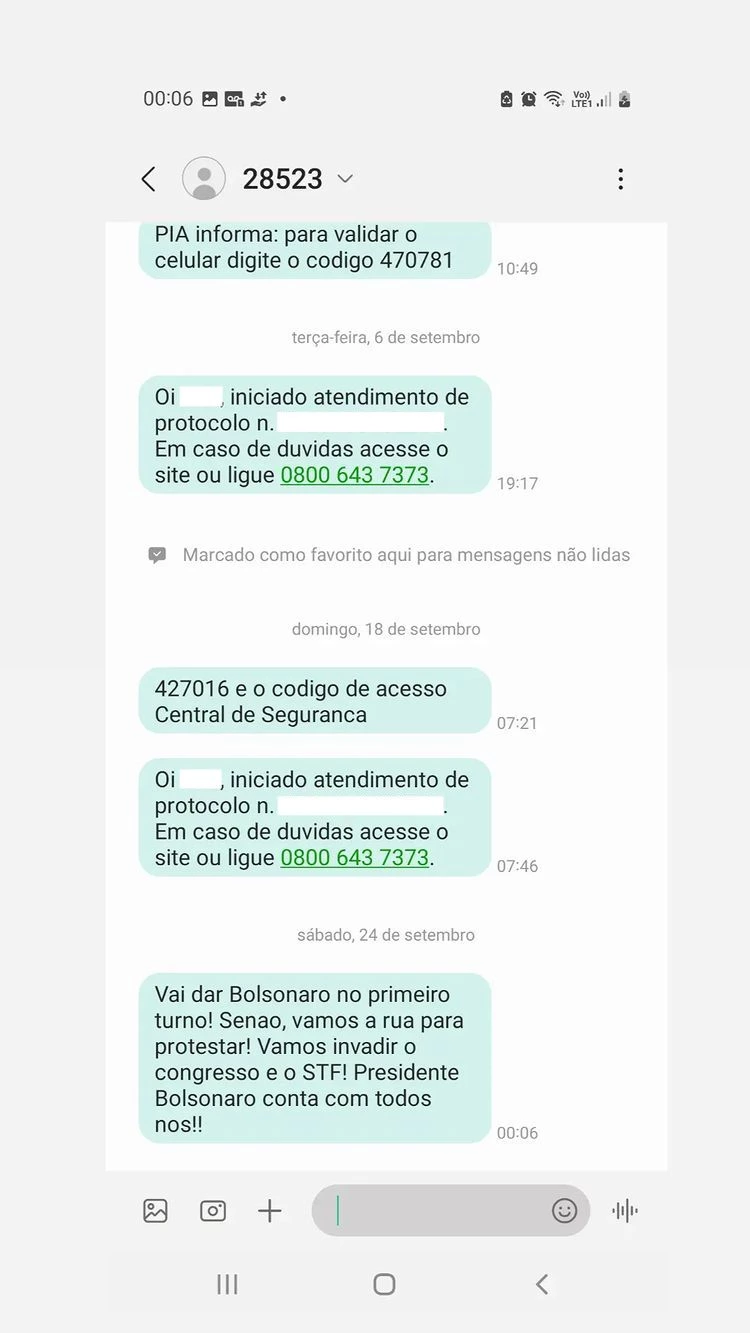Viewport: 750px width, 1333px height.
Task: Go back to the conversations list
Action: [149, 179]
